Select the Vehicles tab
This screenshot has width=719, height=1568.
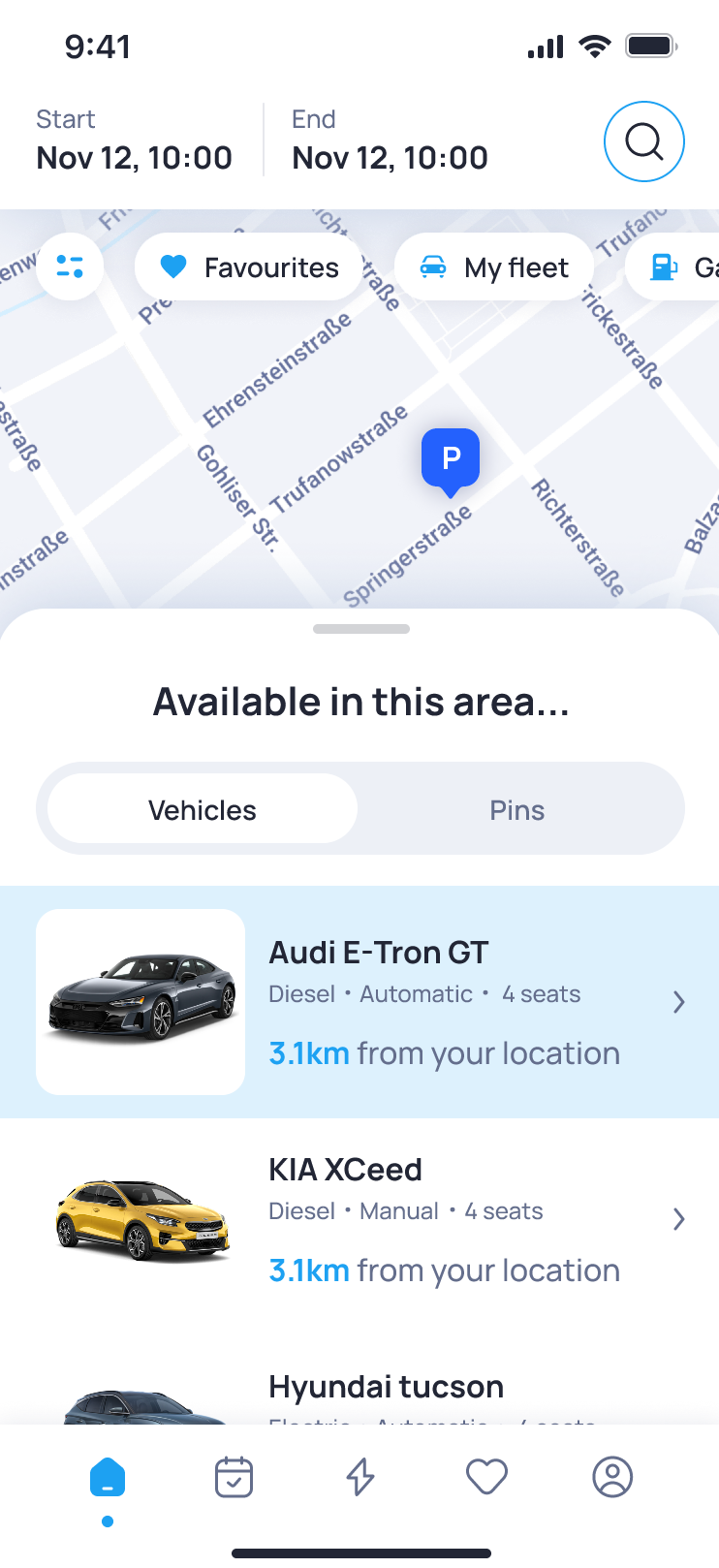(x=201, y=808)
